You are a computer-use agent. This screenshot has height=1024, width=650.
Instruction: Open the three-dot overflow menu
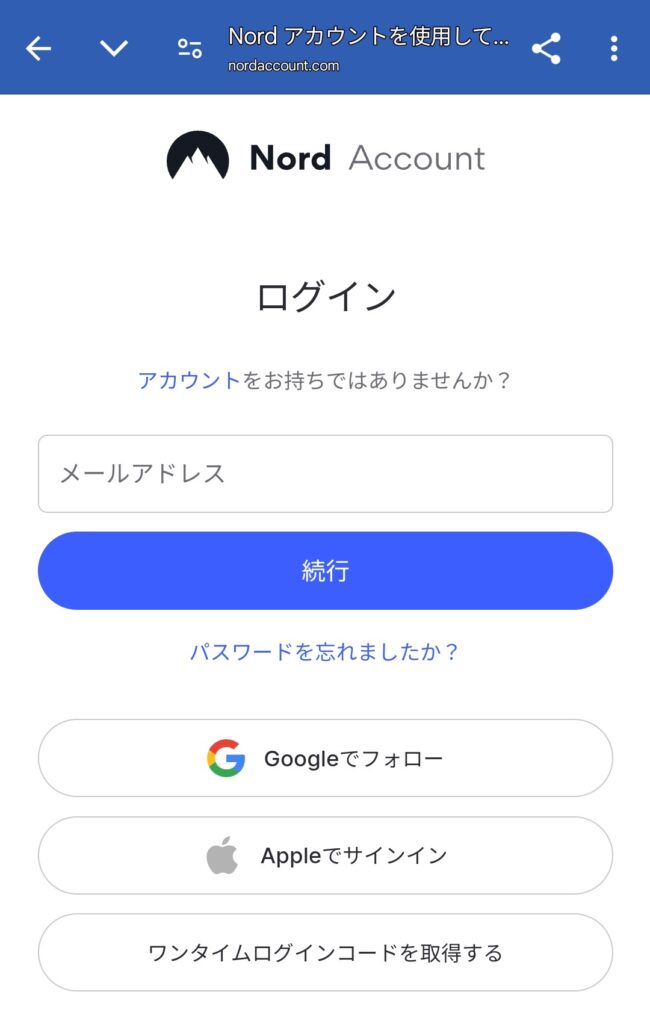click(613, 48)
